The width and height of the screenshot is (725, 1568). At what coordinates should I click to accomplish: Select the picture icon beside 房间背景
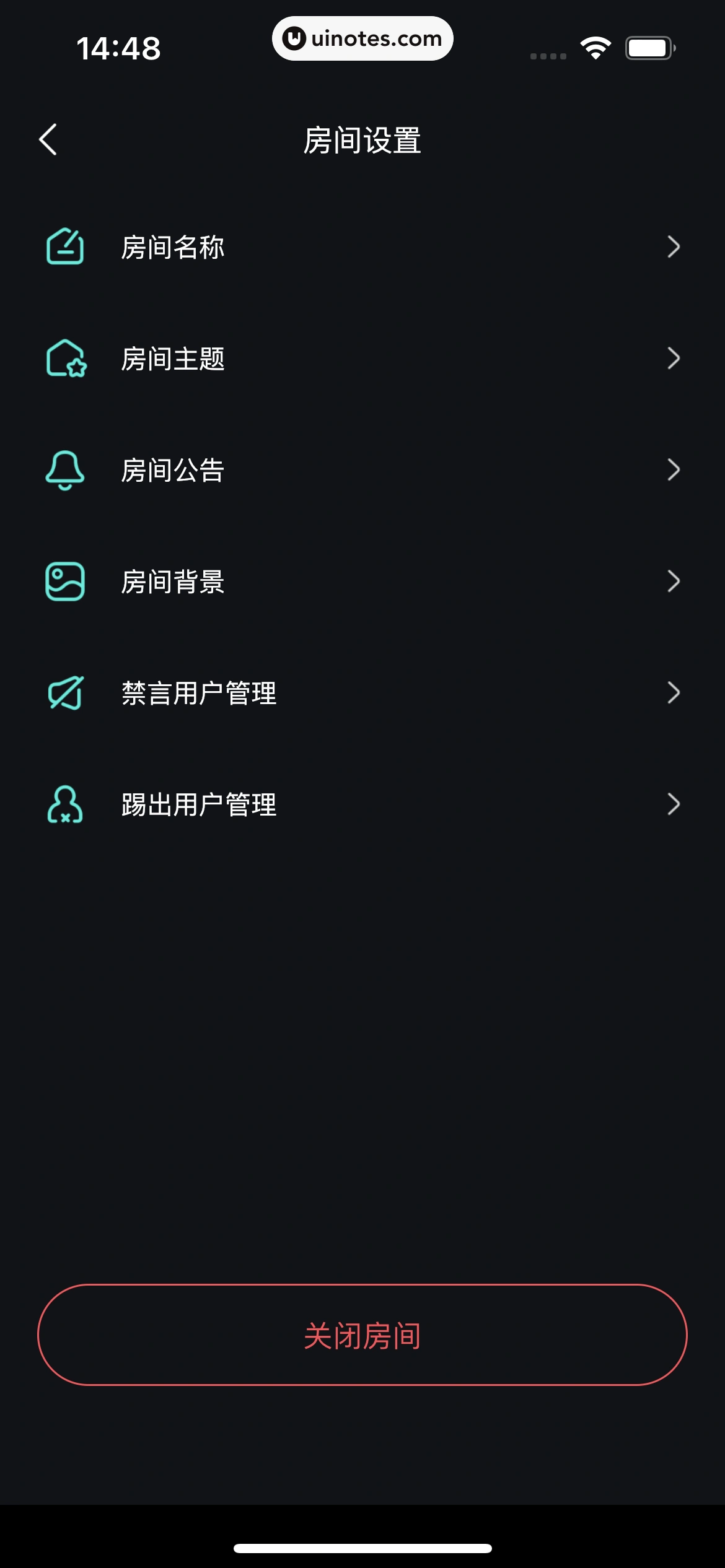65,581
